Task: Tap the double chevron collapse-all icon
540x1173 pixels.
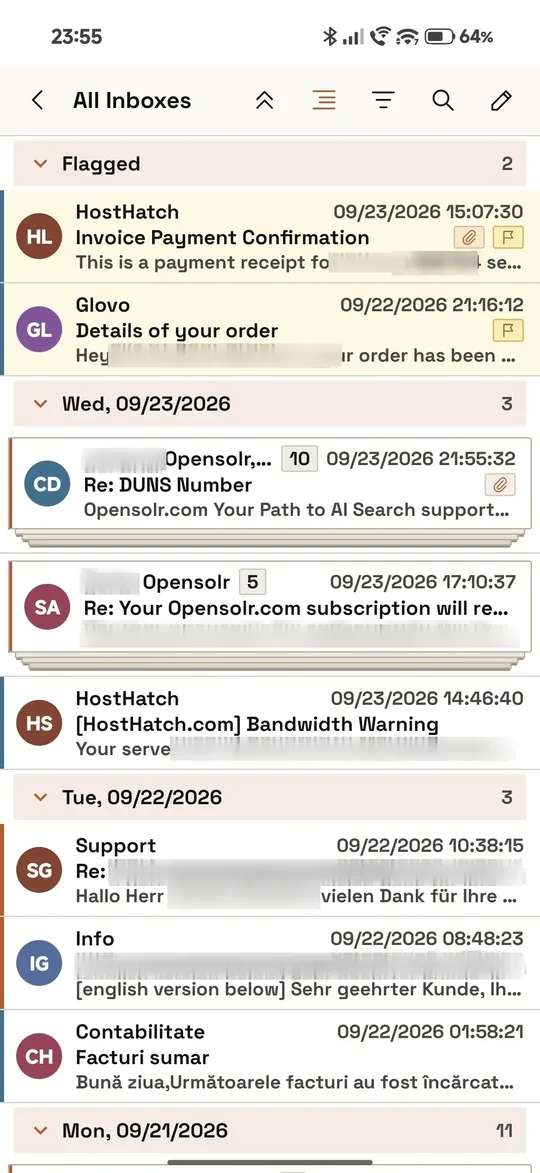Action: 264,100
